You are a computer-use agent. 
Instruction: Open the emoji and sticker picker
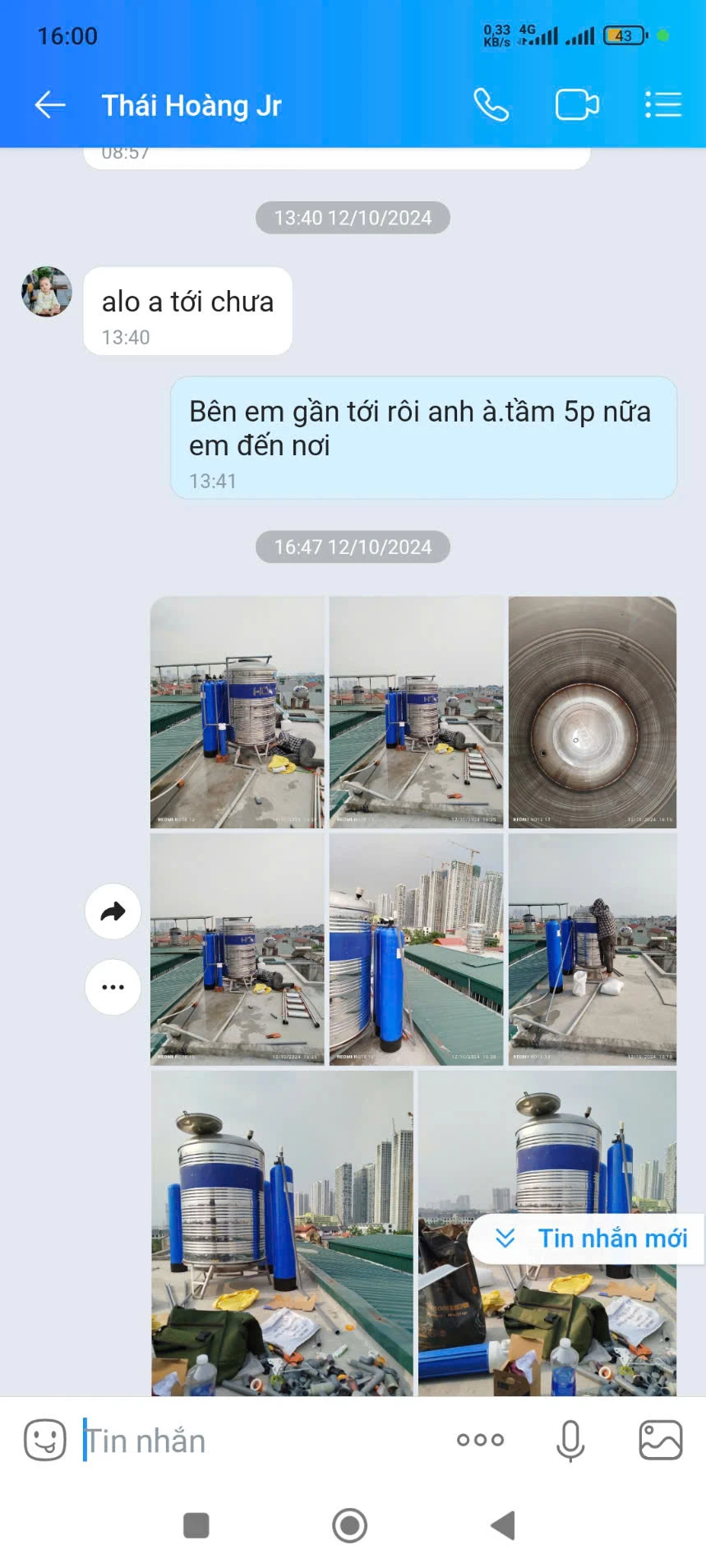pyautogui.click(x=45, y=1441)
